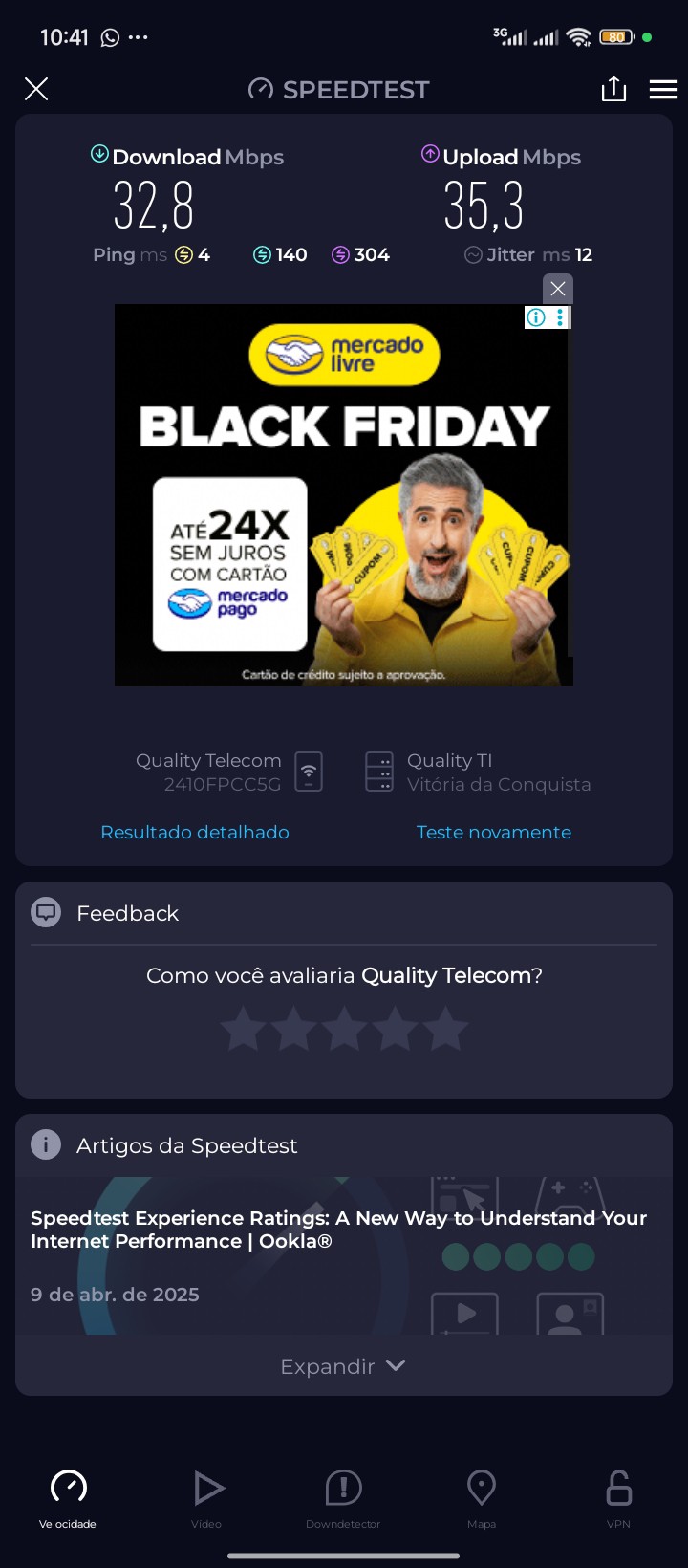
Task: Close the speed test results
Action: 36,90
